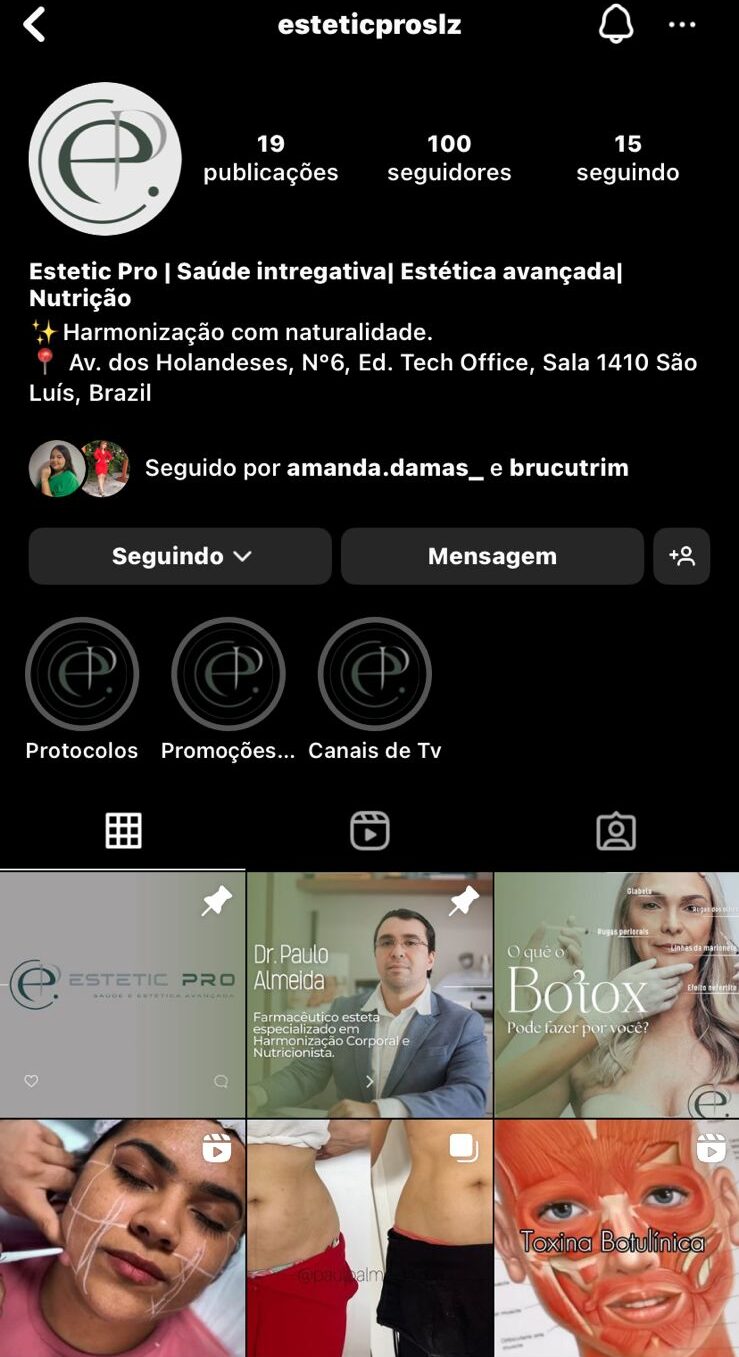Screen dimensions: 739x1357
Task: Tap the esteticproslz username in the header
Action: point(369,24)
